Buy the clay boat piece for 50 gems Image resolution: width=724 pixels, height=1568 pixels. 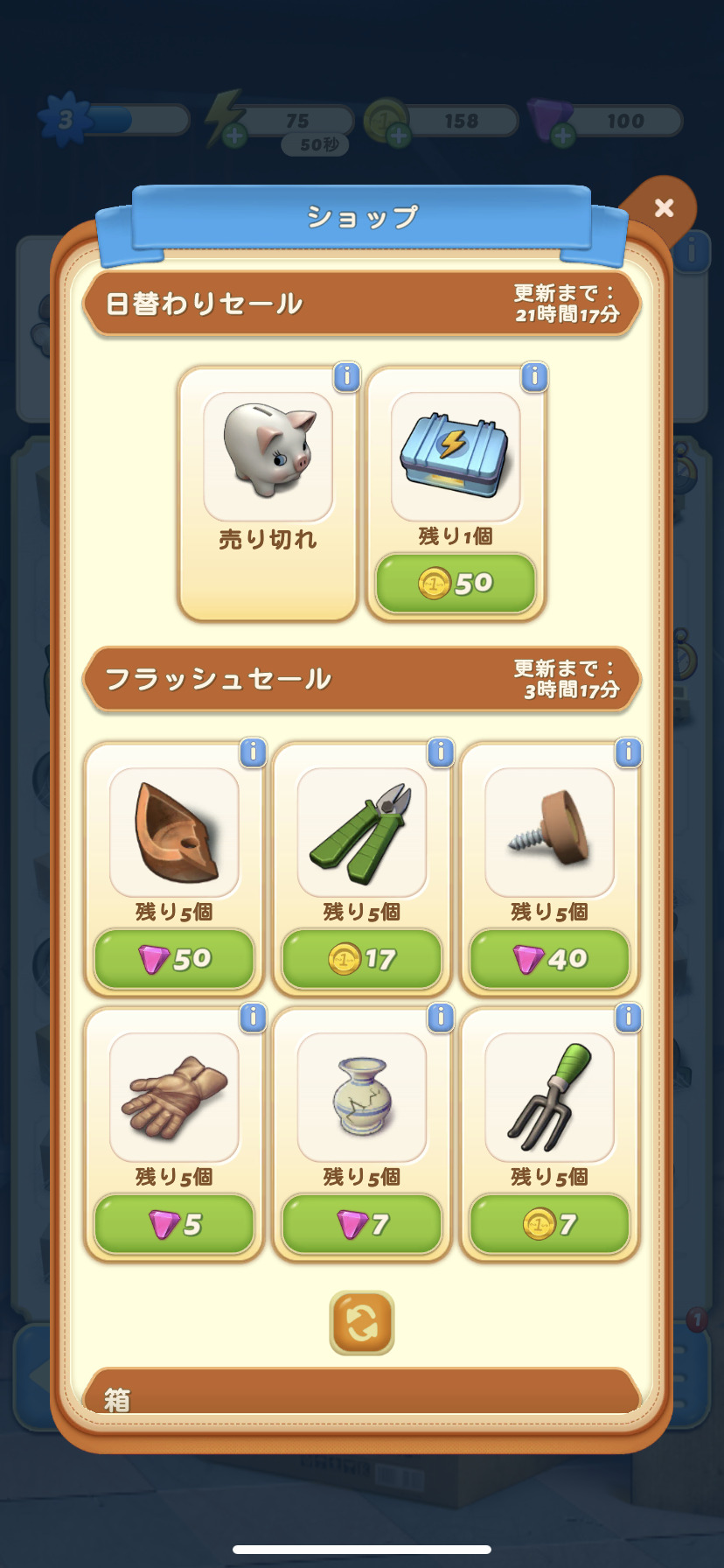(174, 959)
